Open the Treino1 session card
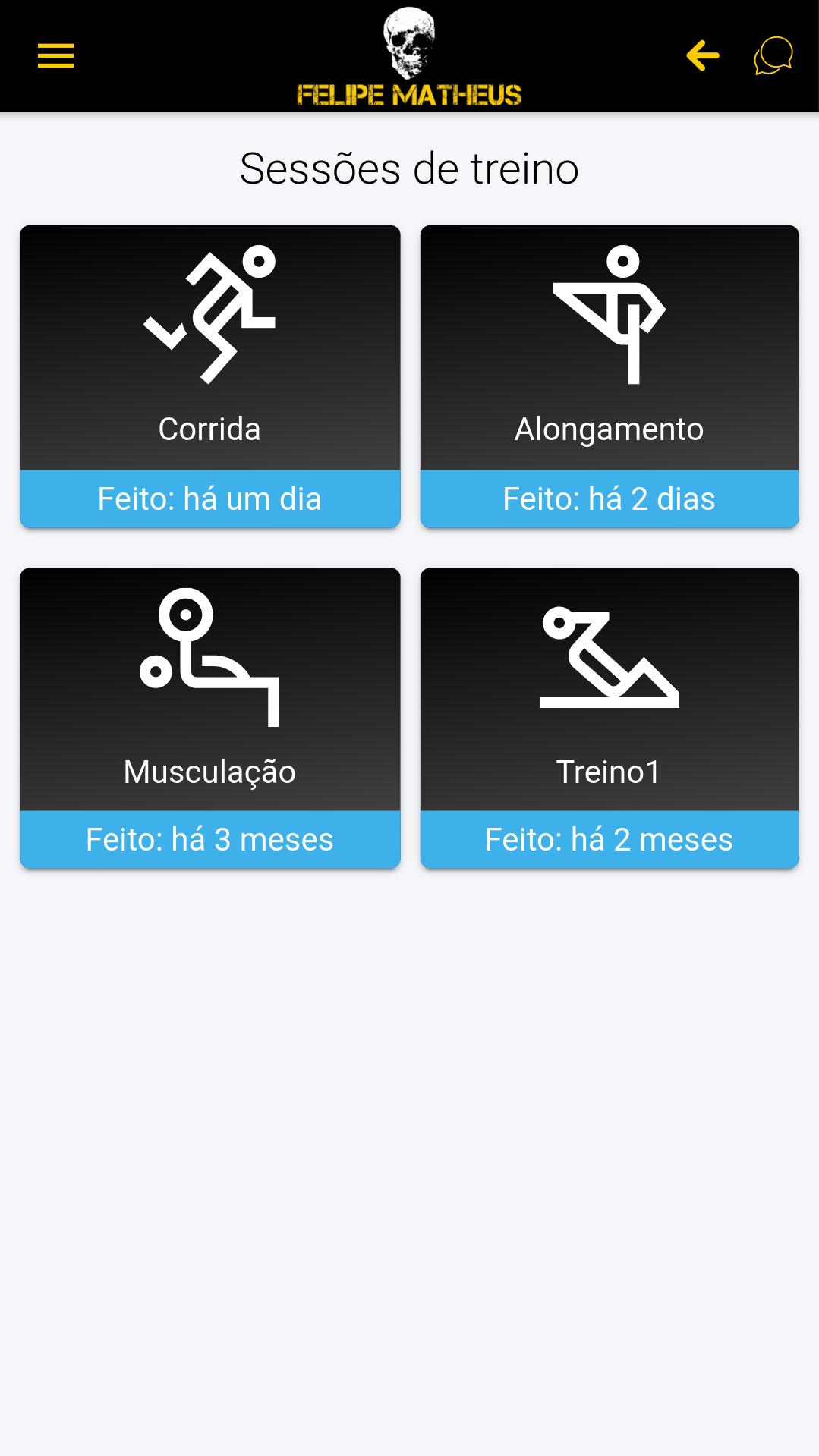 610,718
